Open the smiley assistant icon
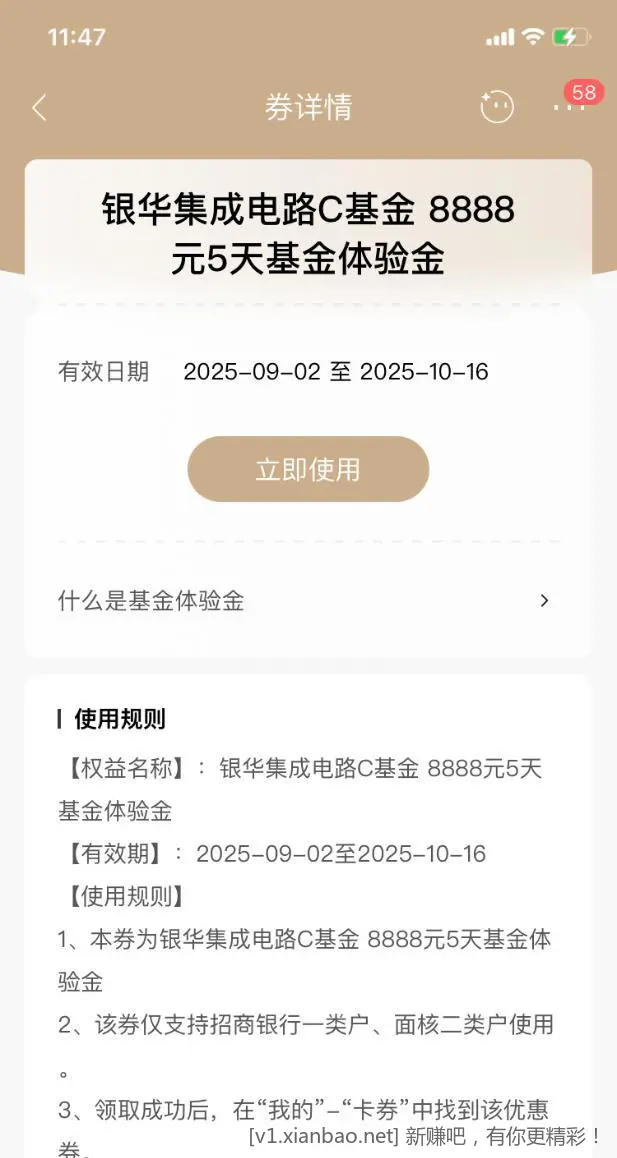The width and height of the screenshot is (617, 1158). coord(497,107)
